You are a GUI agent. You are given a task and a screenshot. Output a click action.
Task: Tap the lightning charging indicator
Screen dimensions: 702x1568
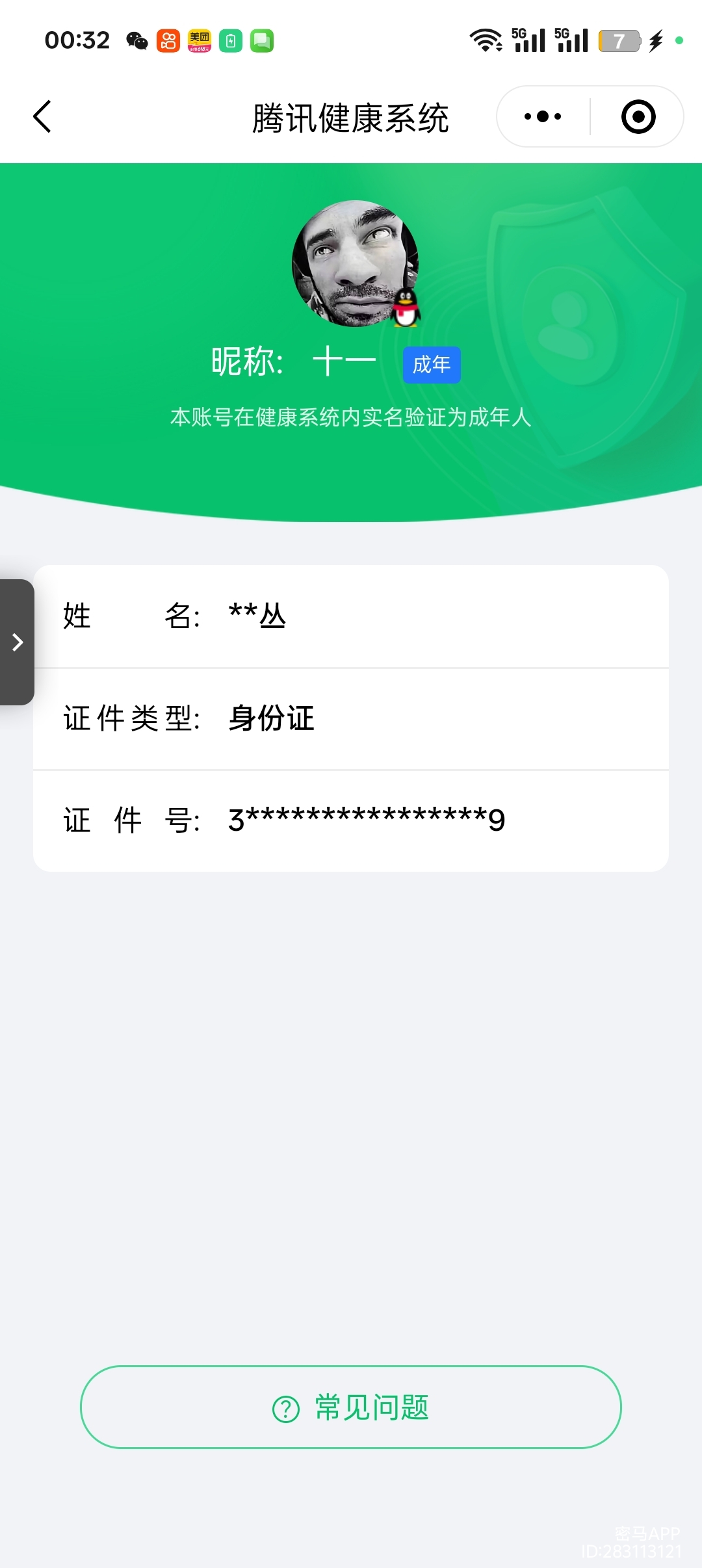(655, 39)
